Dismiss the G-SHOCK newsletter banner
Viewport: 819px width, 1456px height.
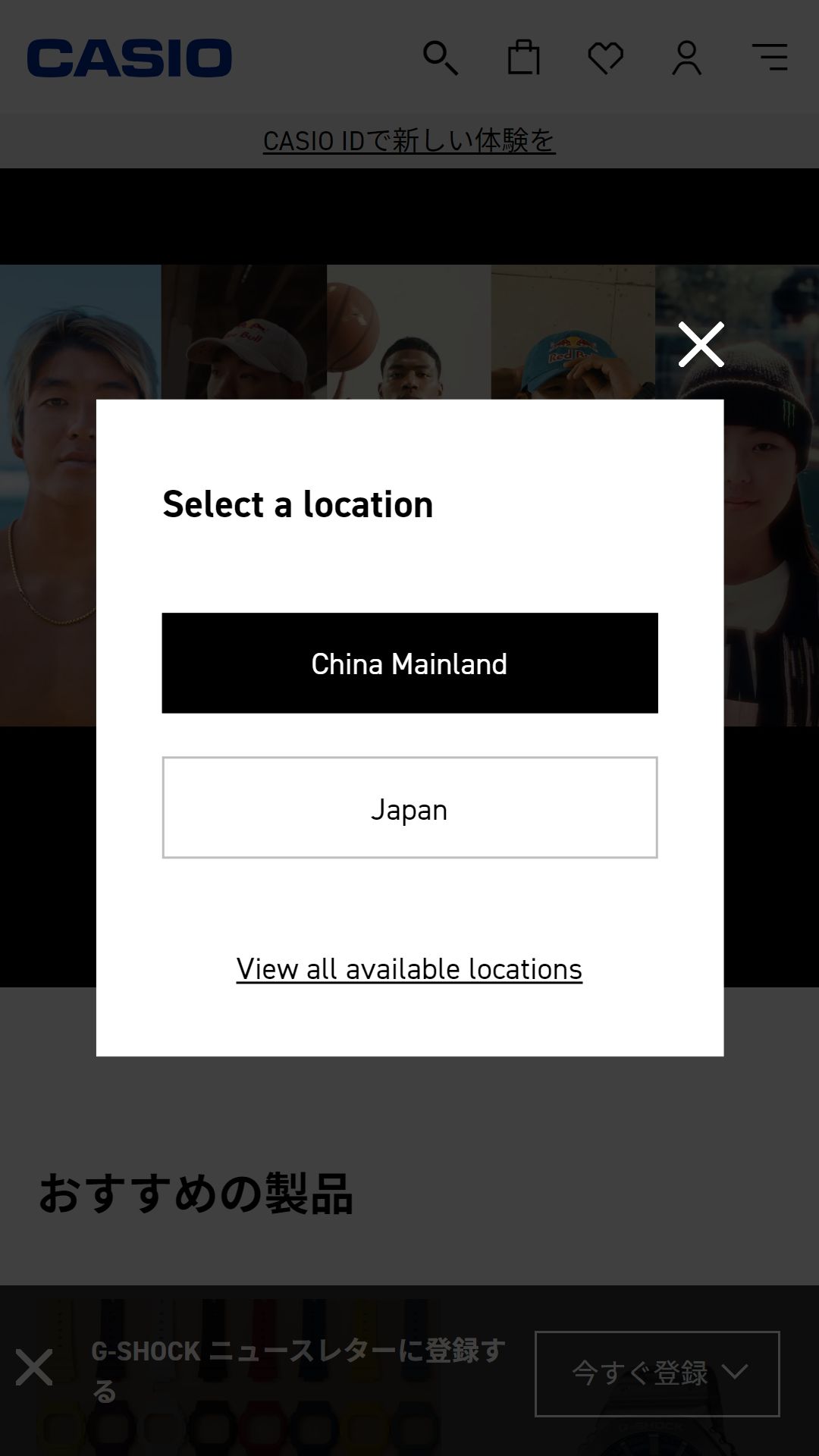pyautogui.click(x=34, y=1367)
